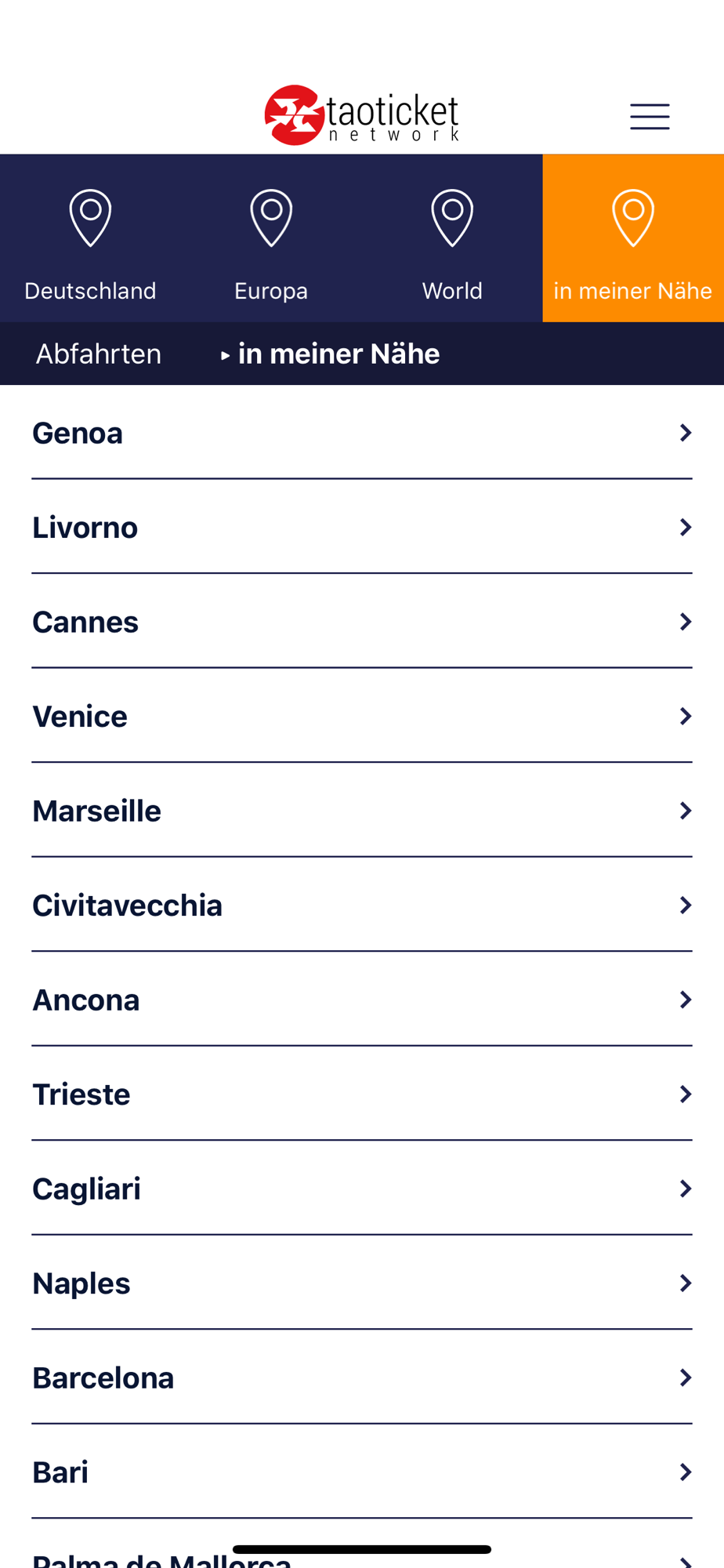The height and width of the screenshot is (1568, 724).
Task: Select the in meiner Nähe tab
Action: coord(633,238)
